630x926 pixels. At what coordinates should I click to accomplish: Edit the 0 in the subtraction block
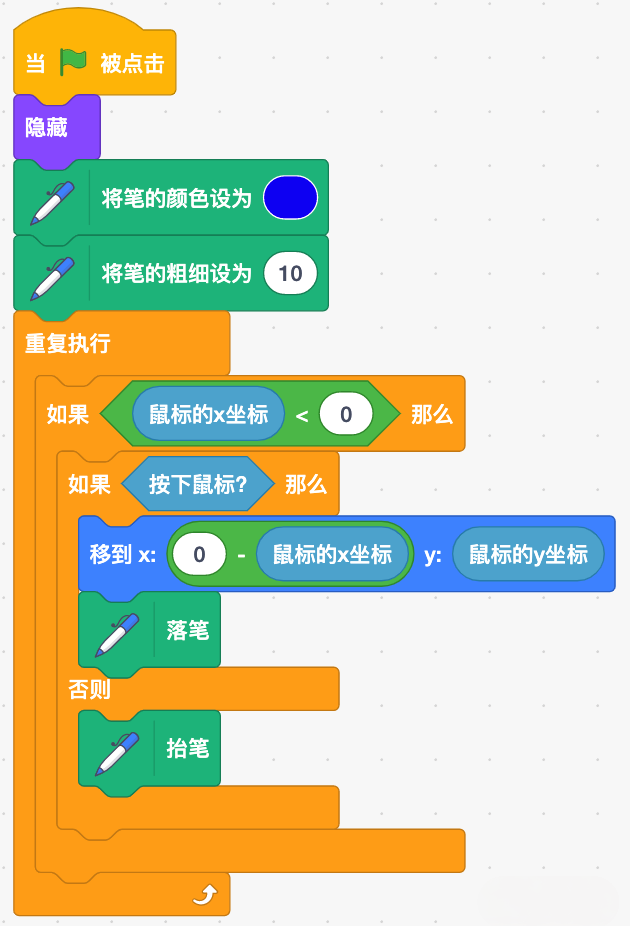pos(200,554)
